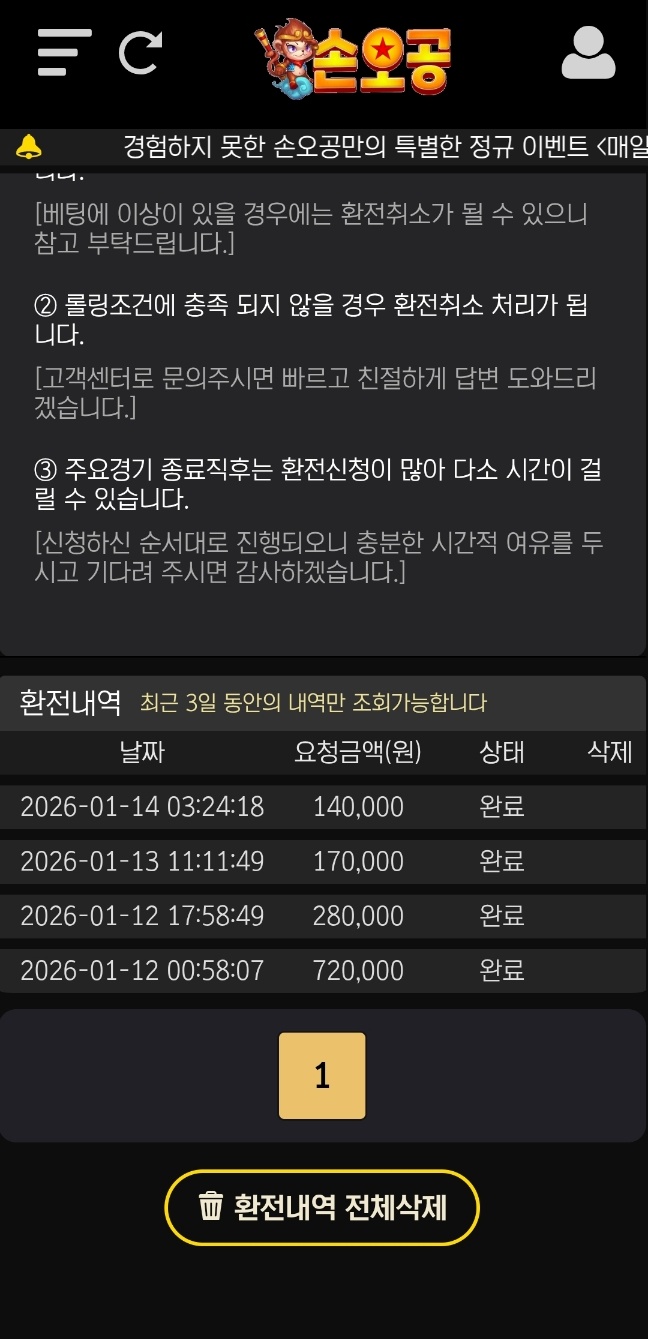Open the hamburger menu
The width and height of the screenshot is (648, 1339).
[x=64, y=52]
